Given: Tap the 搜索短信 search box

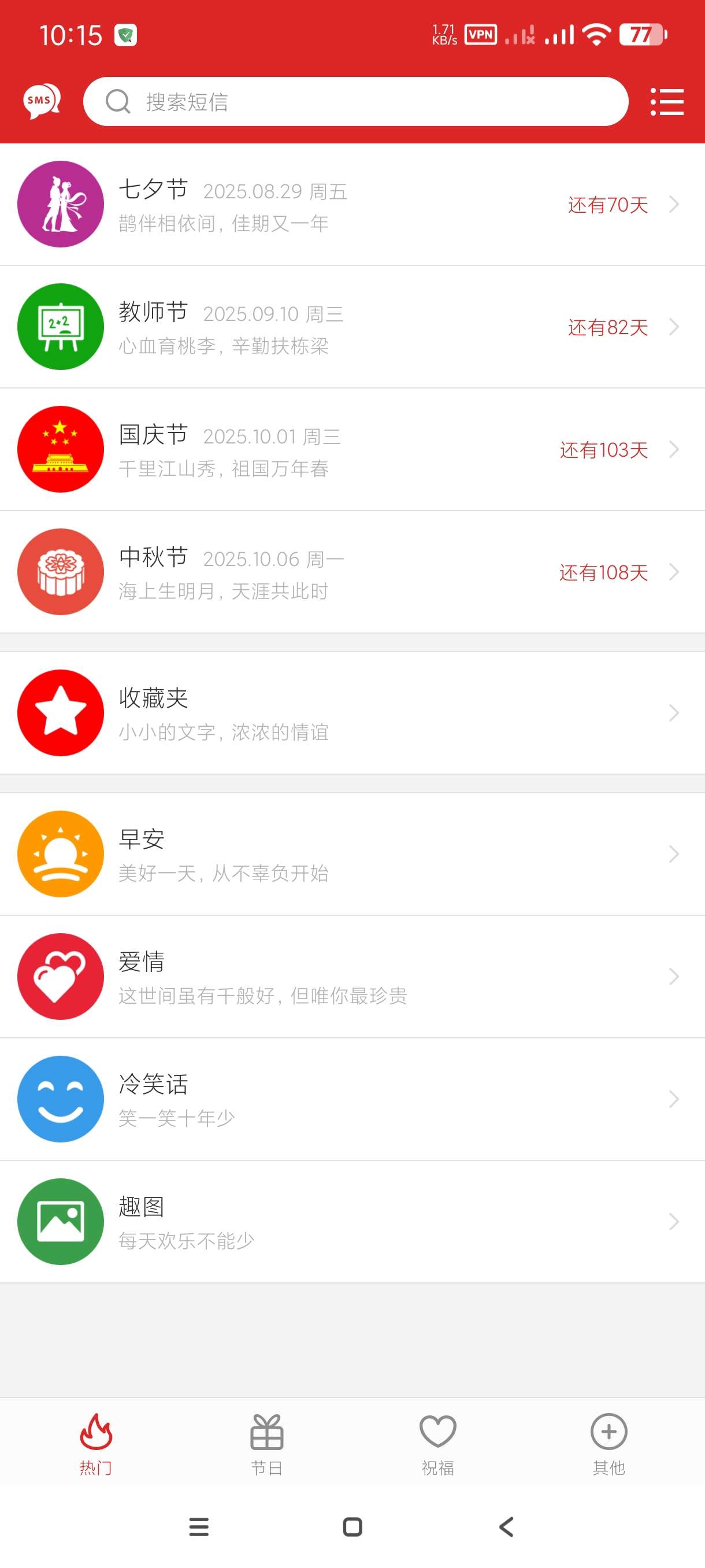Looking at the screenshot, I should (355, 102).
